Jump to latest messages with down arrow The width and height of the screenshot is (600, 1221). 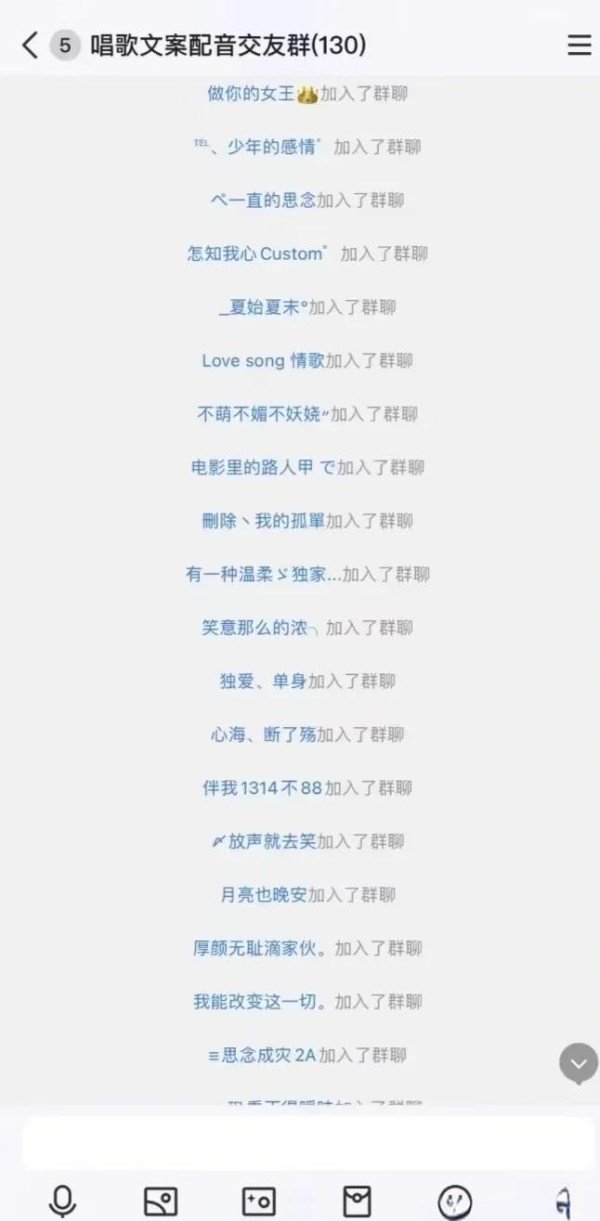579,1064
